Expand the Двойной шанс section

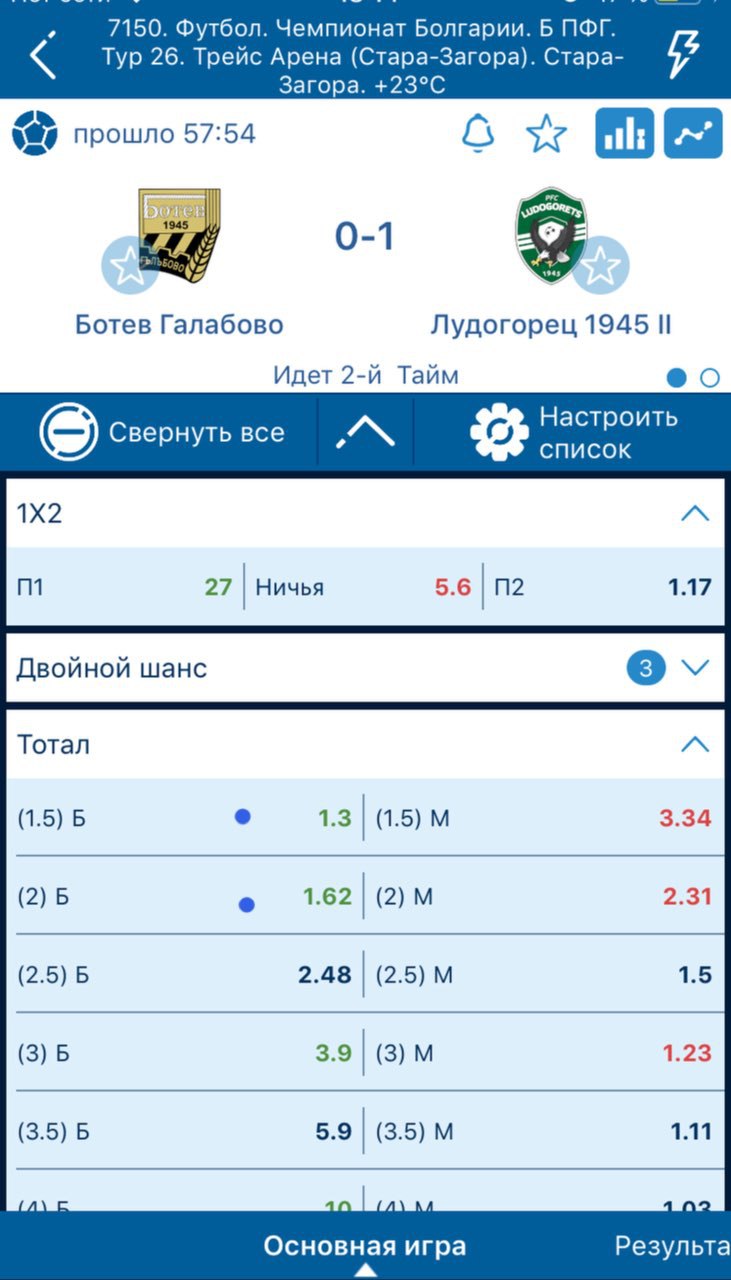[x=694, y=668]
